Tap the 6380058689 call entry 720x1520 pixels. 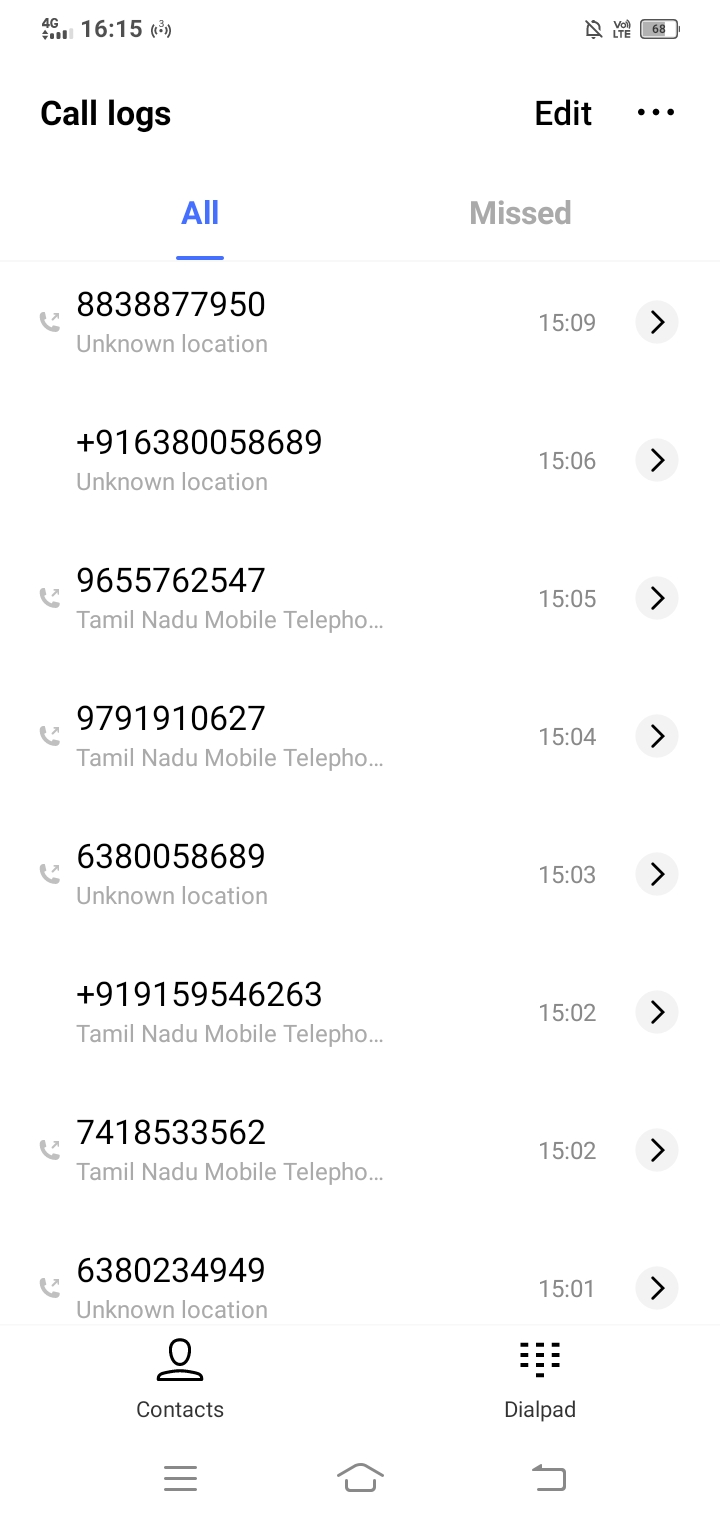[x=320, y=874]
